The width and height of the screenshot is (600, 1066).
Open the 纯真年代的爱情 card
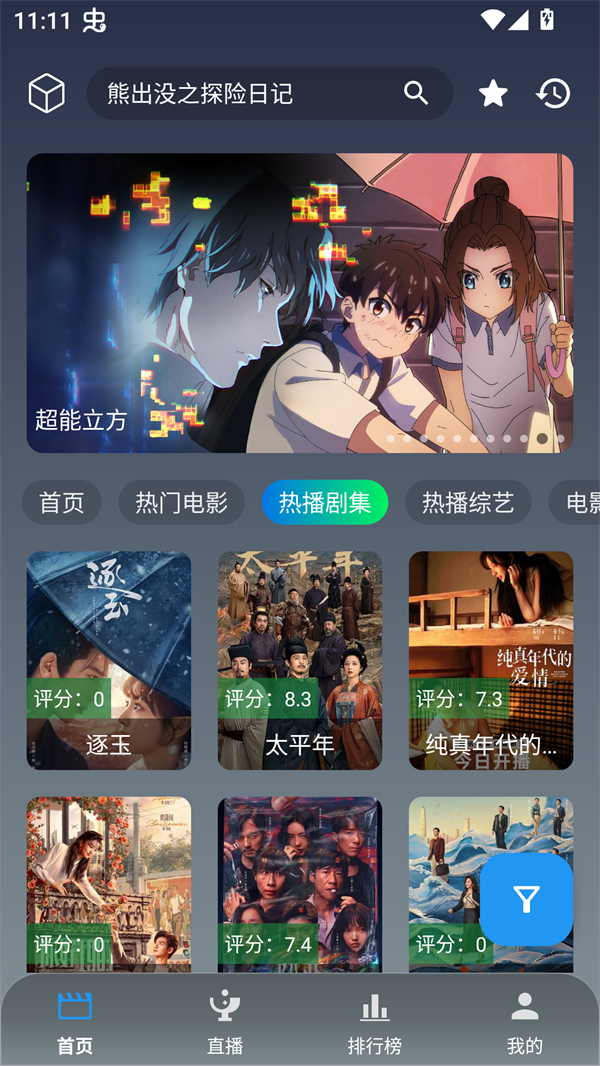(x=491, y=660)
